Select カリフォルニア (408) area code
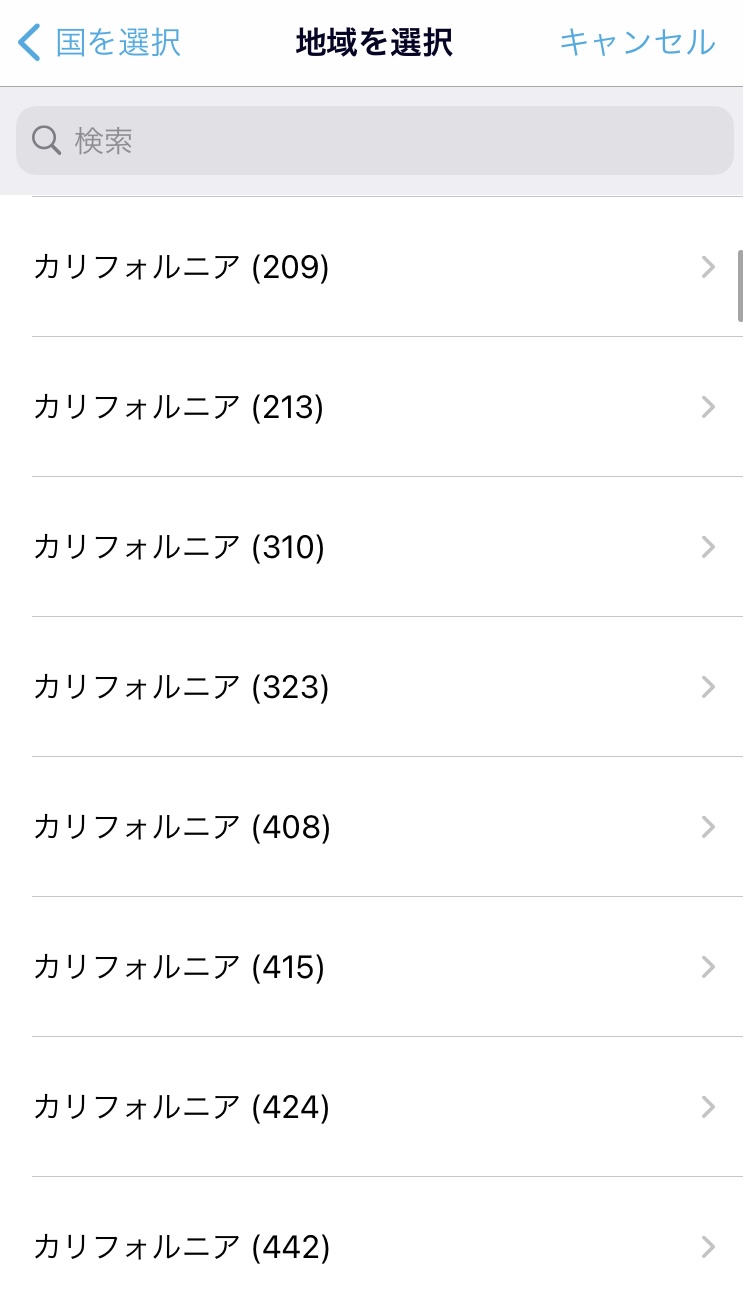The height and width of the screenshot is (1292, 743). pyautogui.click(x=371, y=827)
